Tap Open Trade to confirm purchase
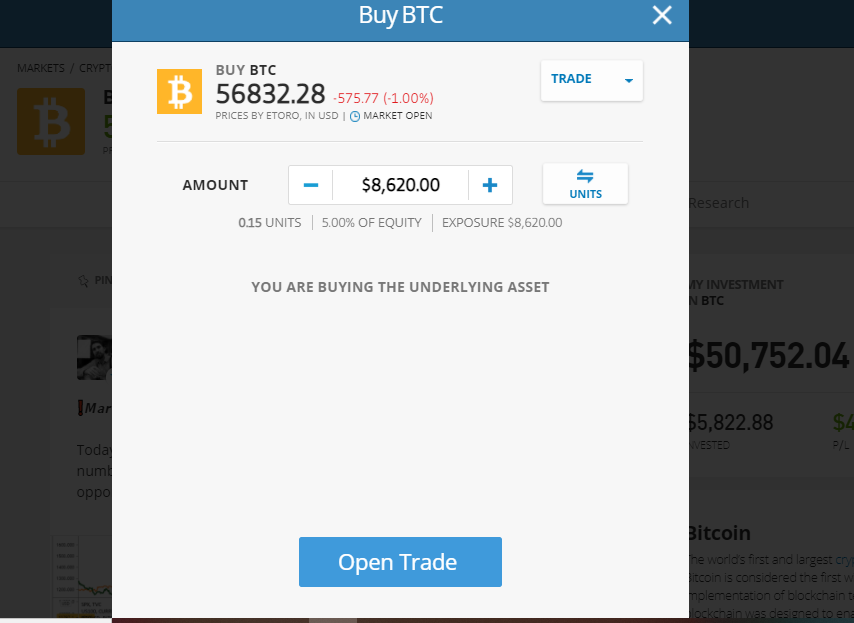 tap(400, 562)
